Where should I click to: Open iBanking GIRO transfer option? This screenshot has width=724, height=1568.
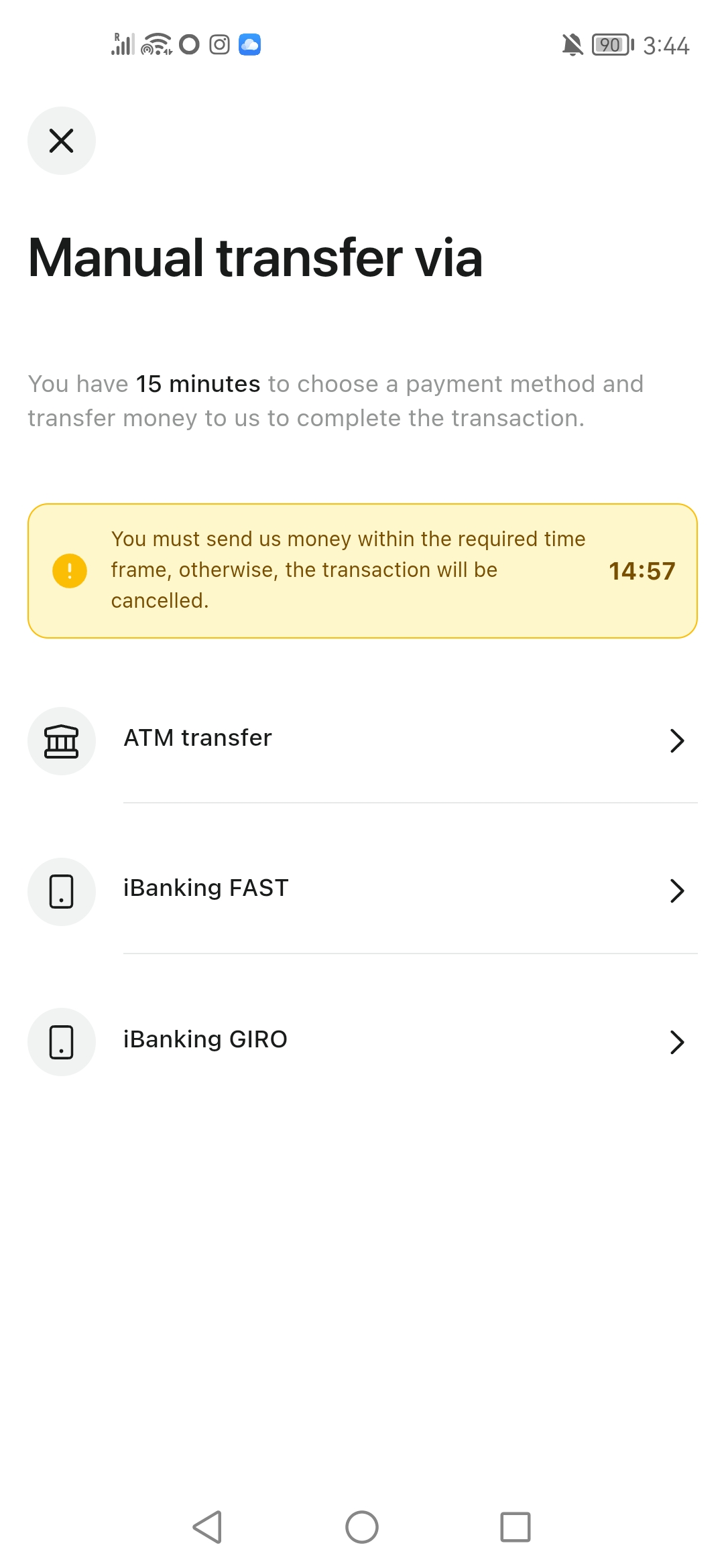(362, 1041)
